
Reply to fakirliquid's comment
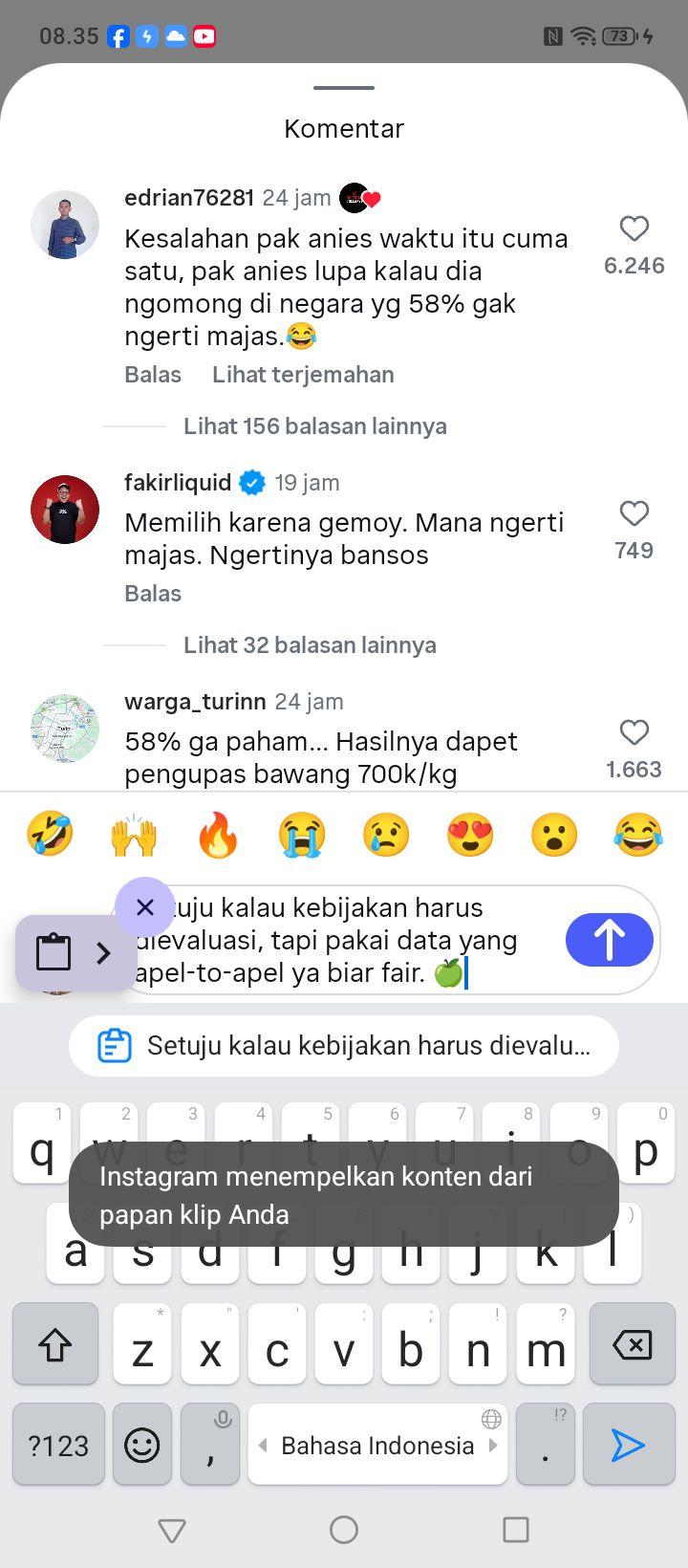tap(153, 593)
